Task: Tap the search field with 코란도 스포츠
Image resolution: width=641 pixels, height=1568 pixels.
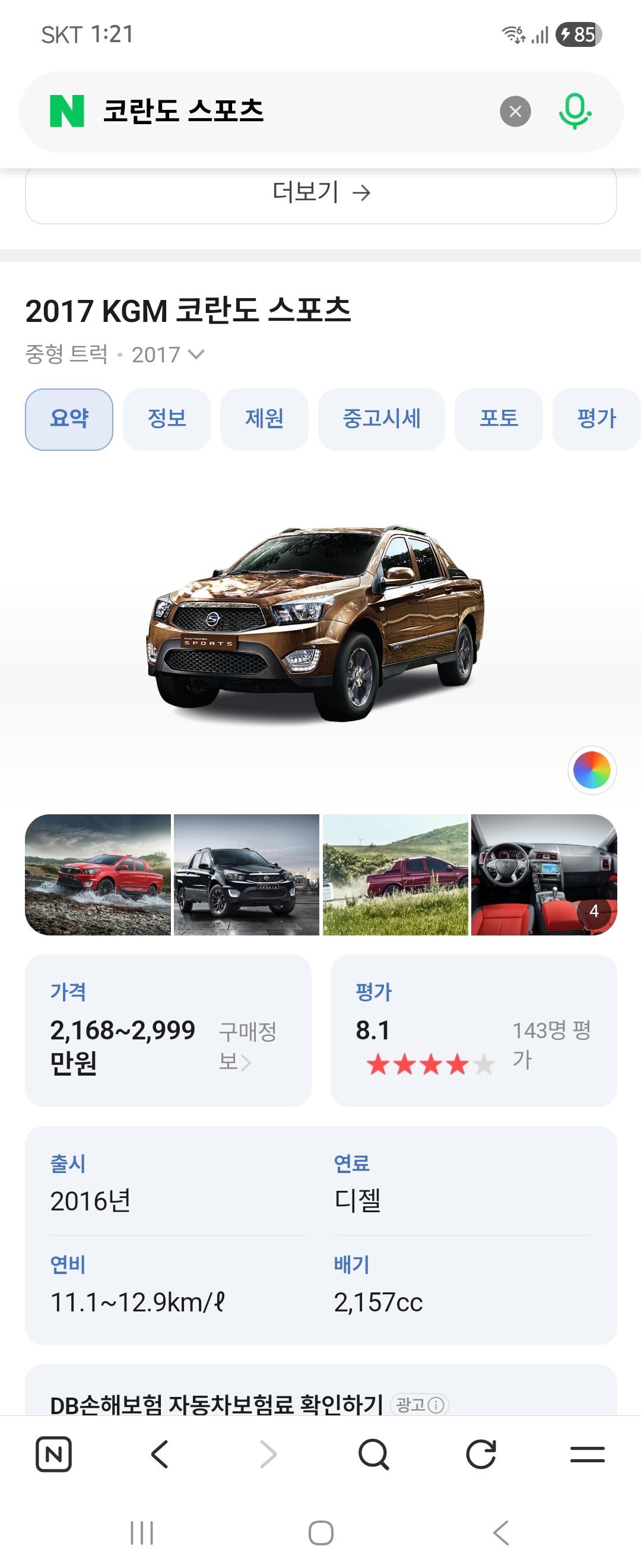Action: point(292,112)
